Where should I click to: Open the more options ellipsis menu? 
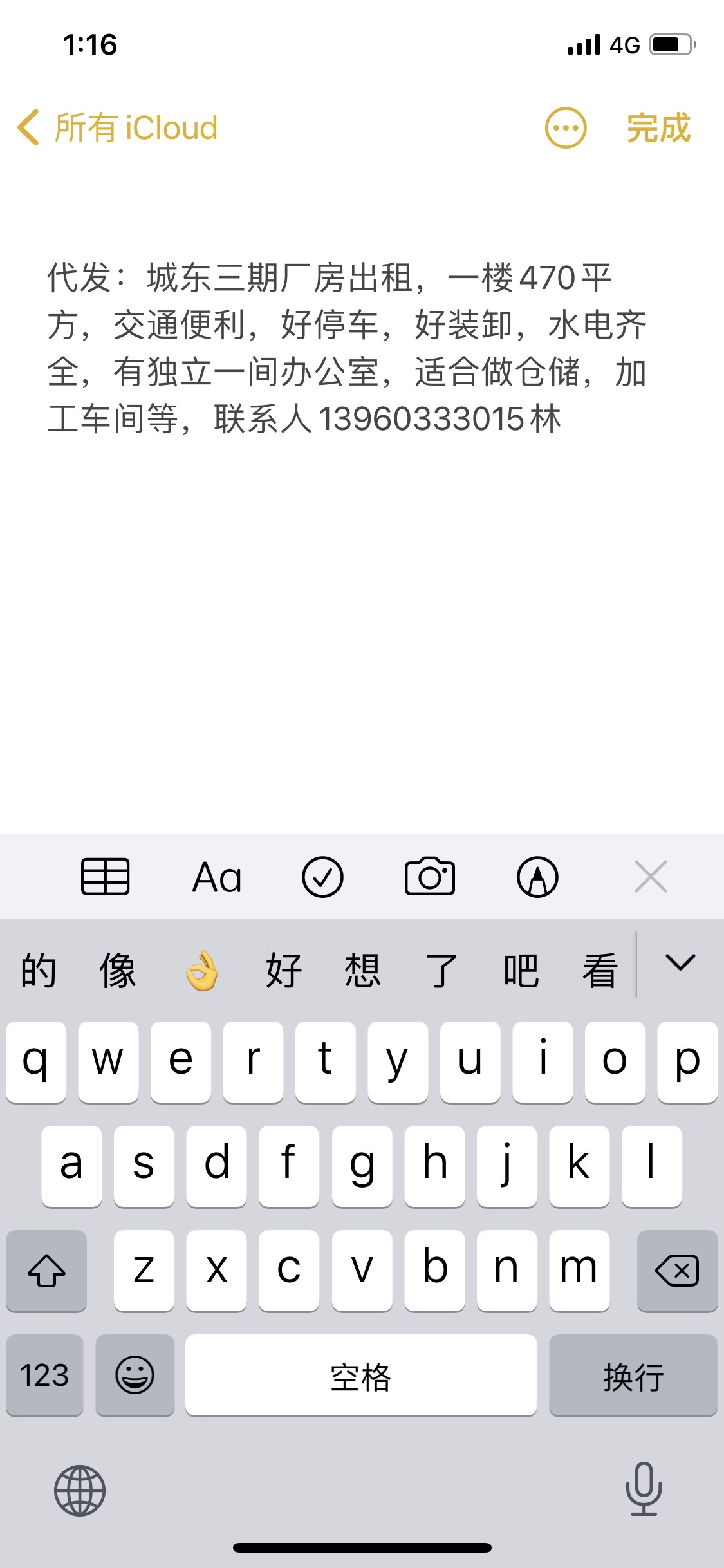(x=566, y=127)
